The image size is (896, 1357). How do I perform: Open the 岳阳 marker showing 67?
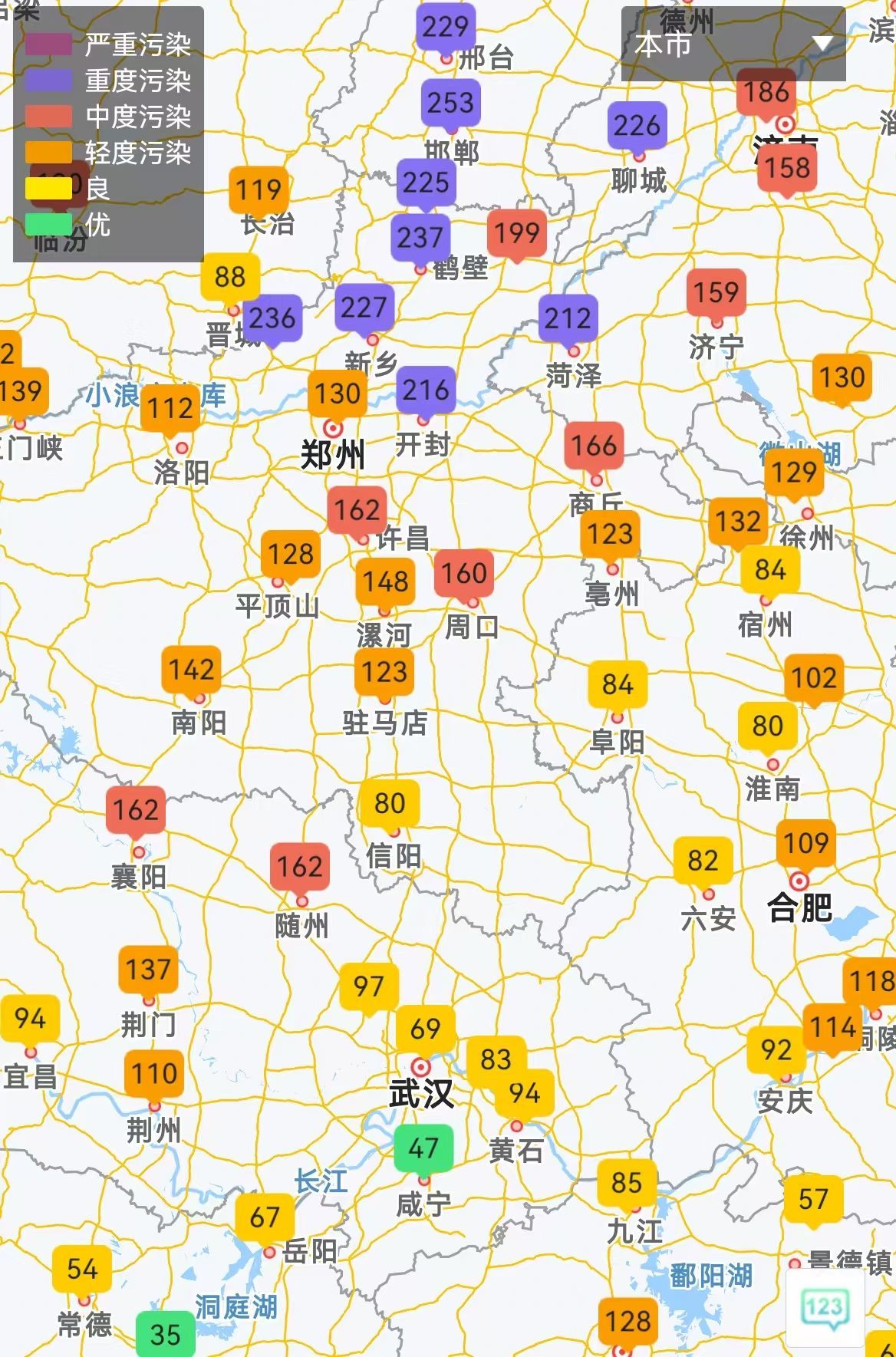(x=265, y=1217)
